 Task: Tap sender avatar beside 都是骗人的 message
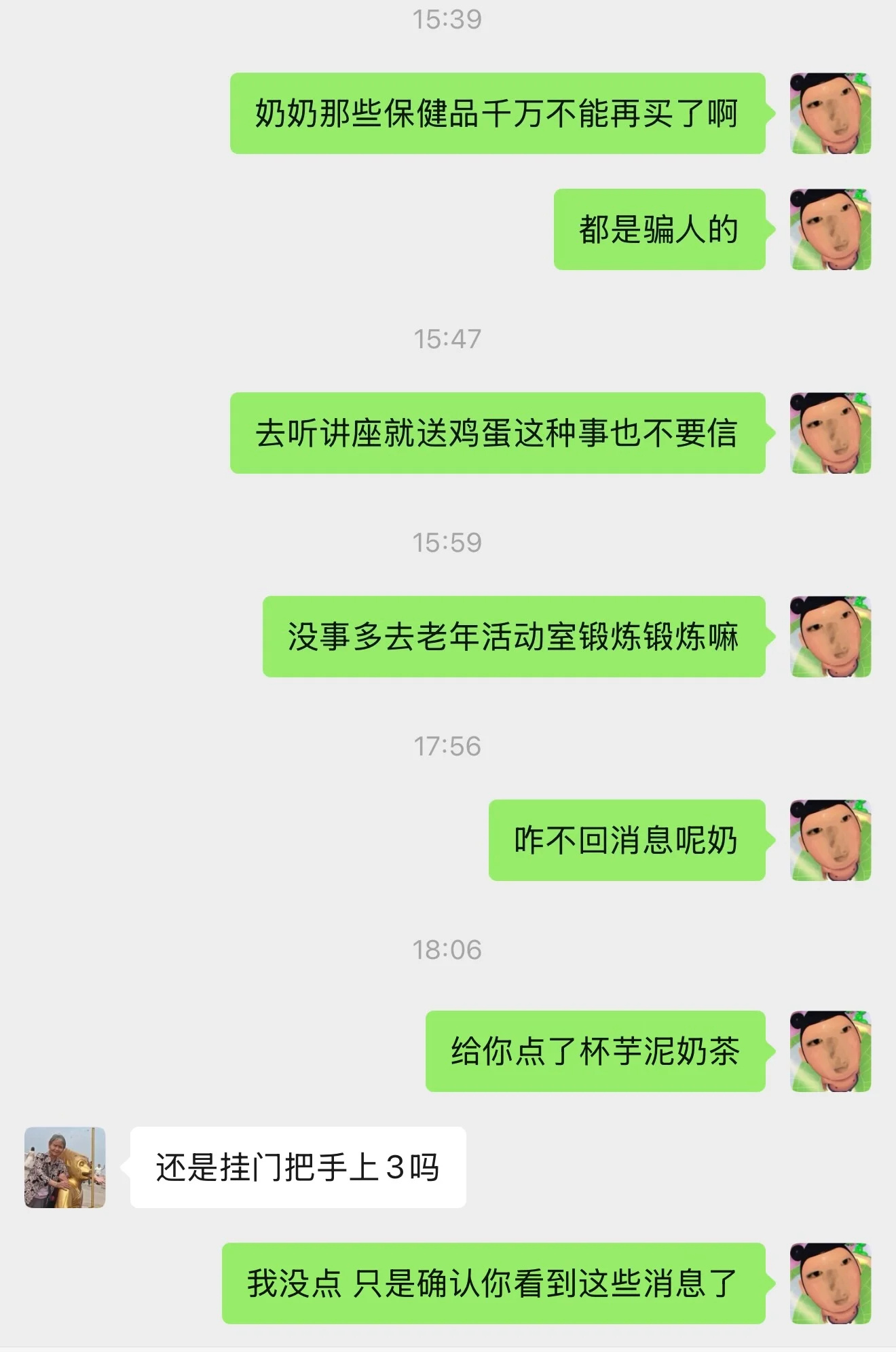coord(830,229)
